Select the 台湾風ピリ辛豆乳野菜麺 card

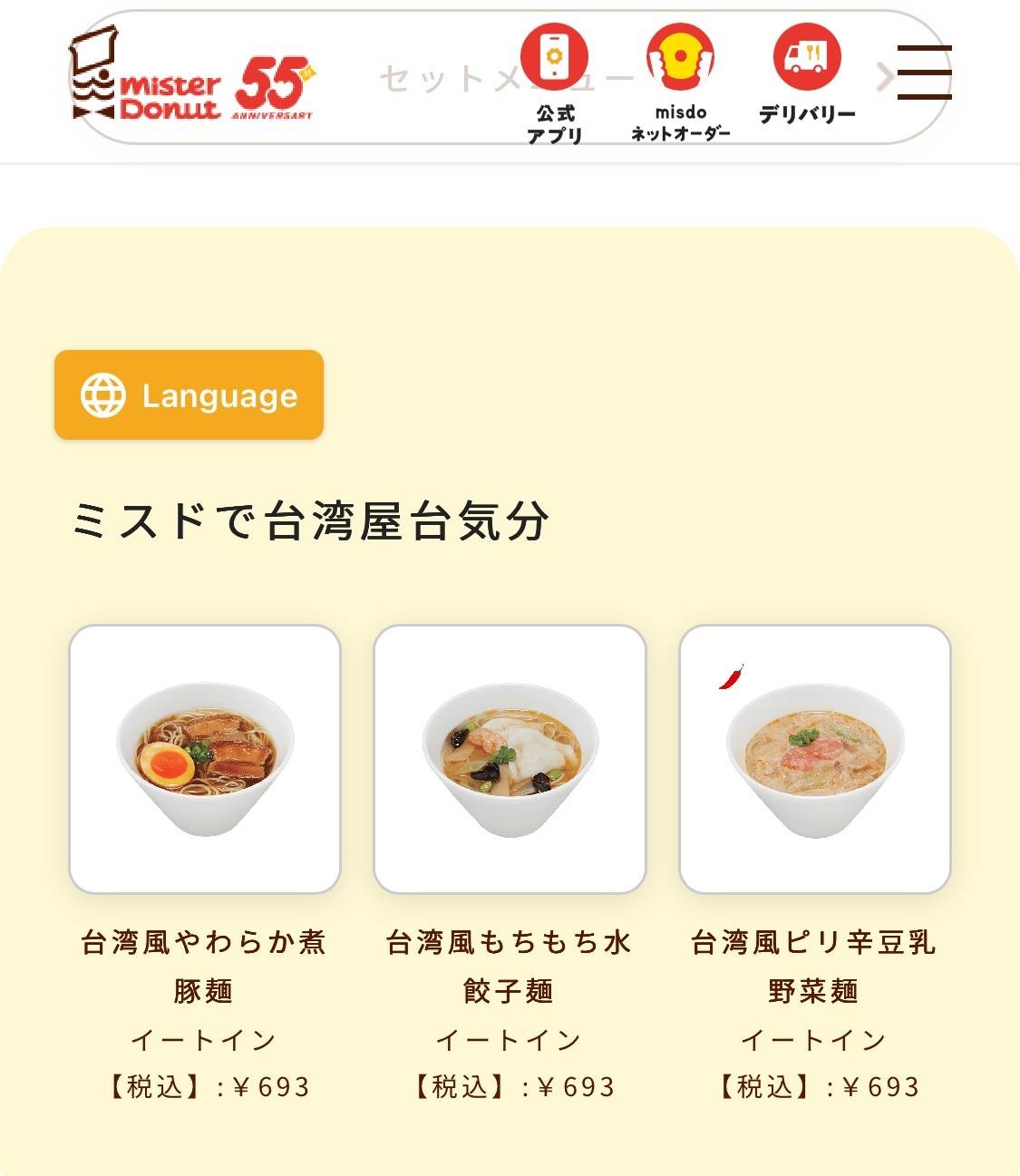(814, 759)
